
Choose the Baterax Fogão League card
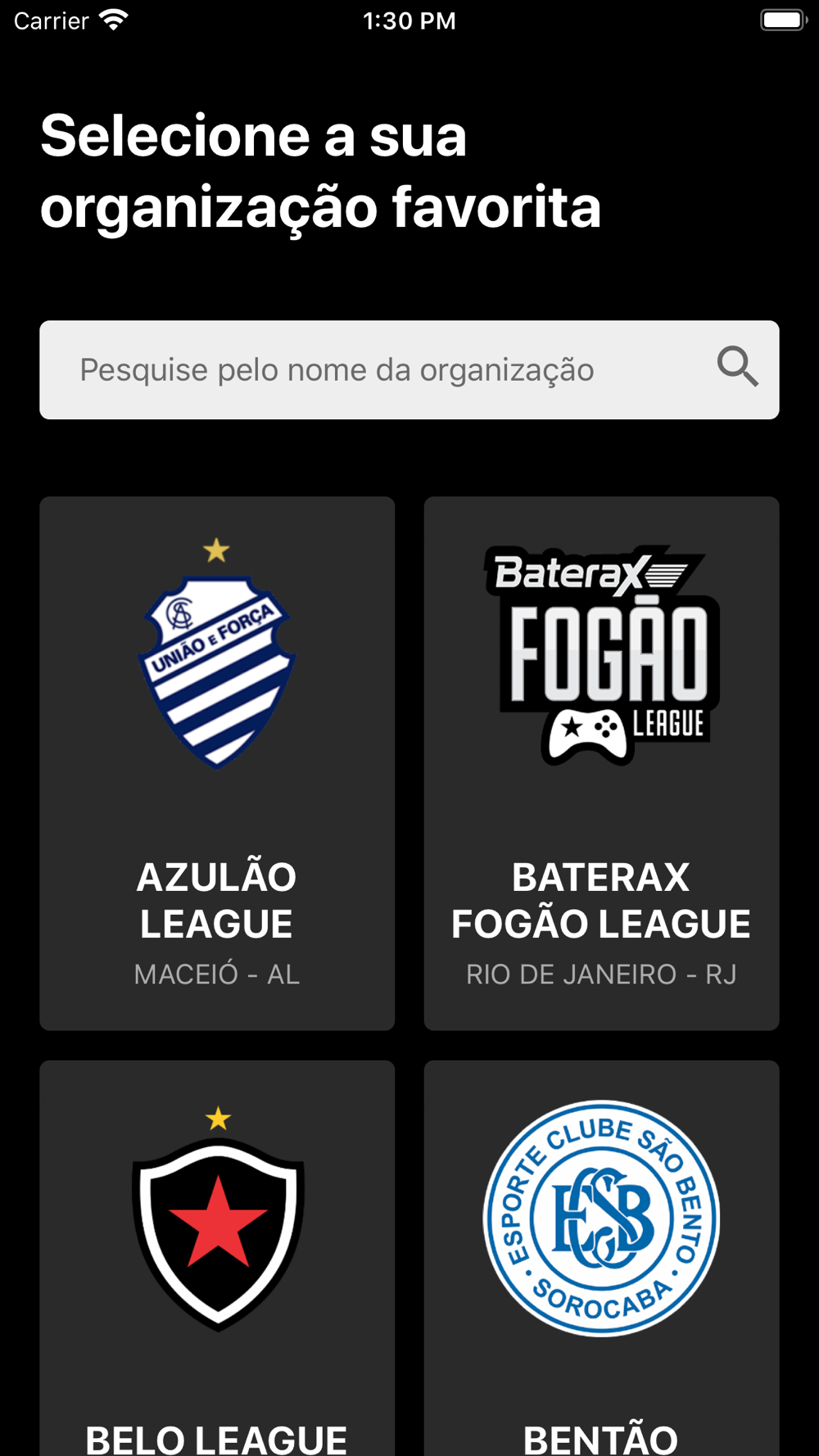pos(601,762)
